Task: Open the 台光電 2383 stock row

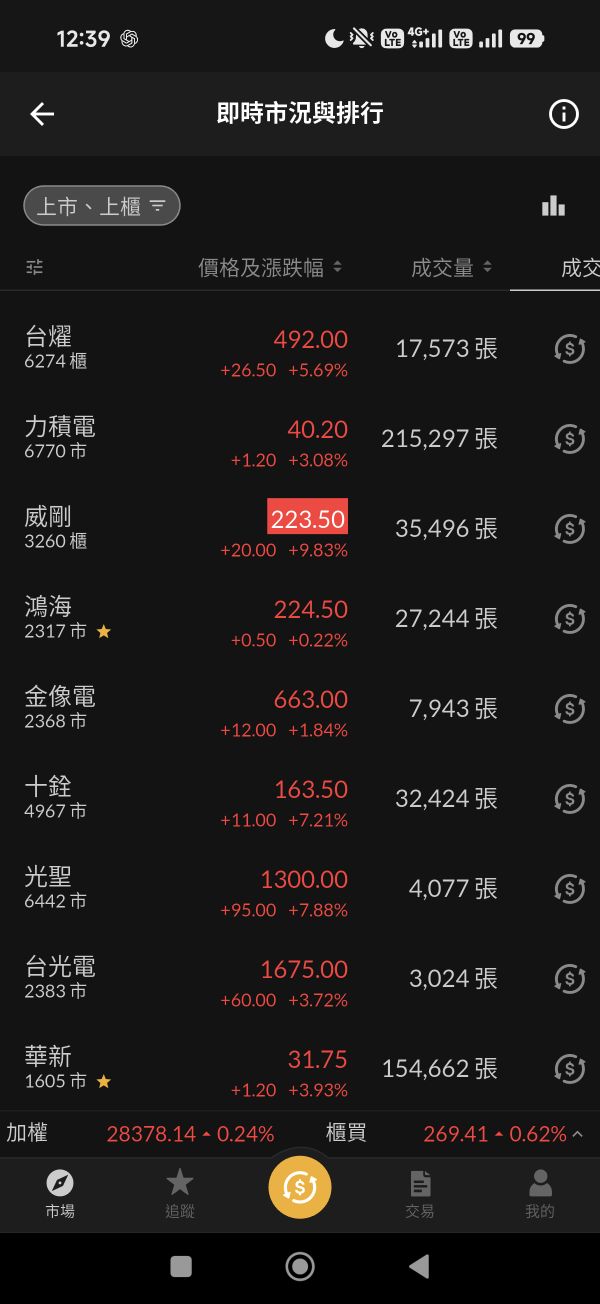Action: [150, 979]
